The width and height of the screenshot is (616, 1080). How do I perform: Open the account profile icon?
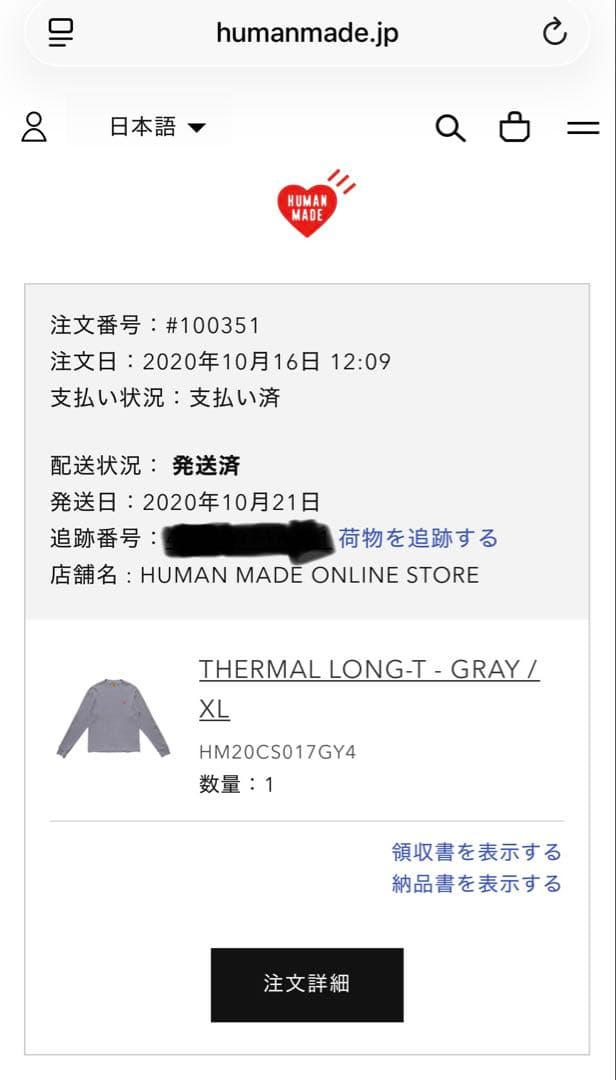click(x=34, y=127)
